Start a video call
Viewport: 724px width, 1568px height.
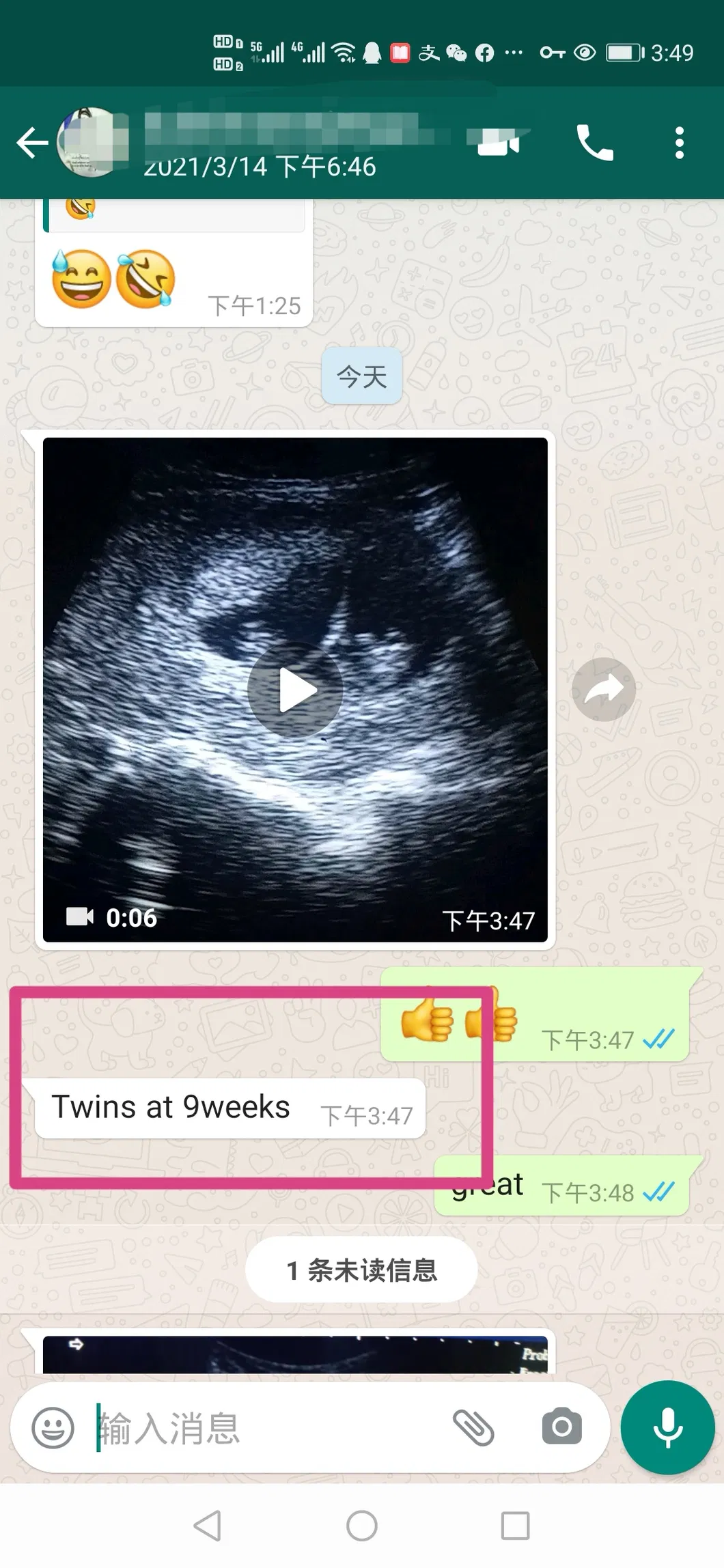click(499, 142)
